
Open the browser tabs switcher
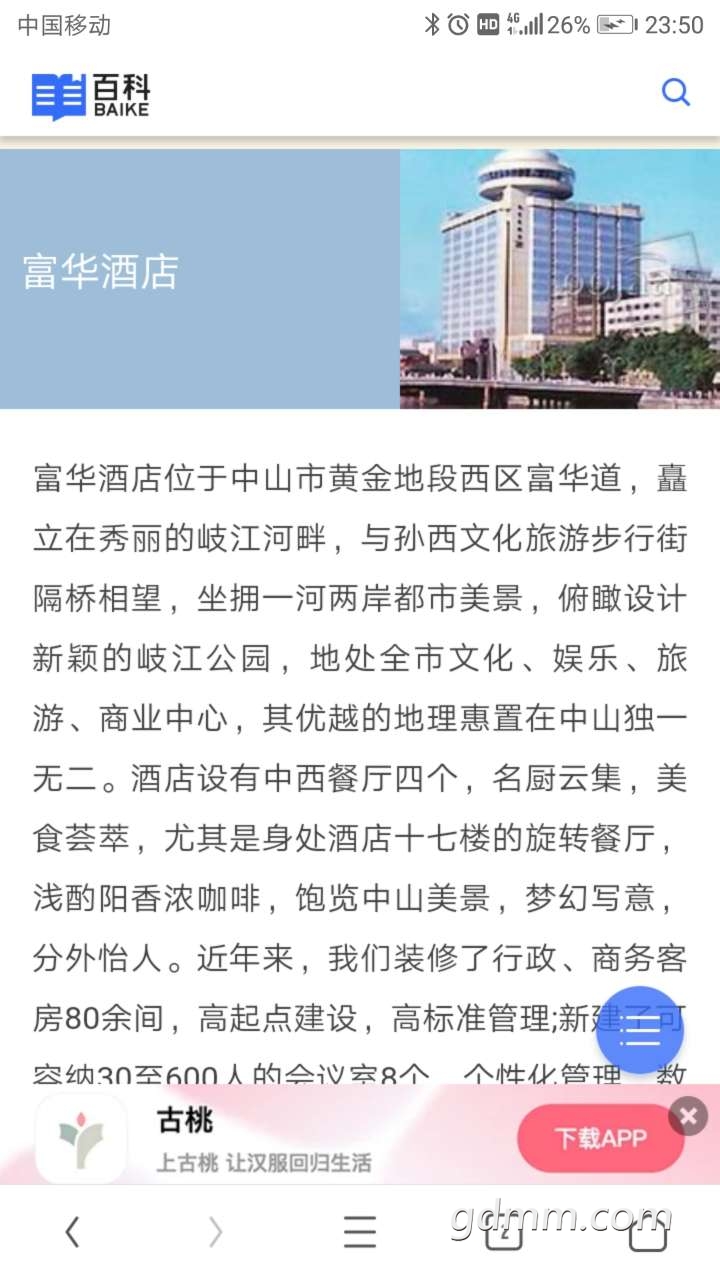tap(504, 1232)
